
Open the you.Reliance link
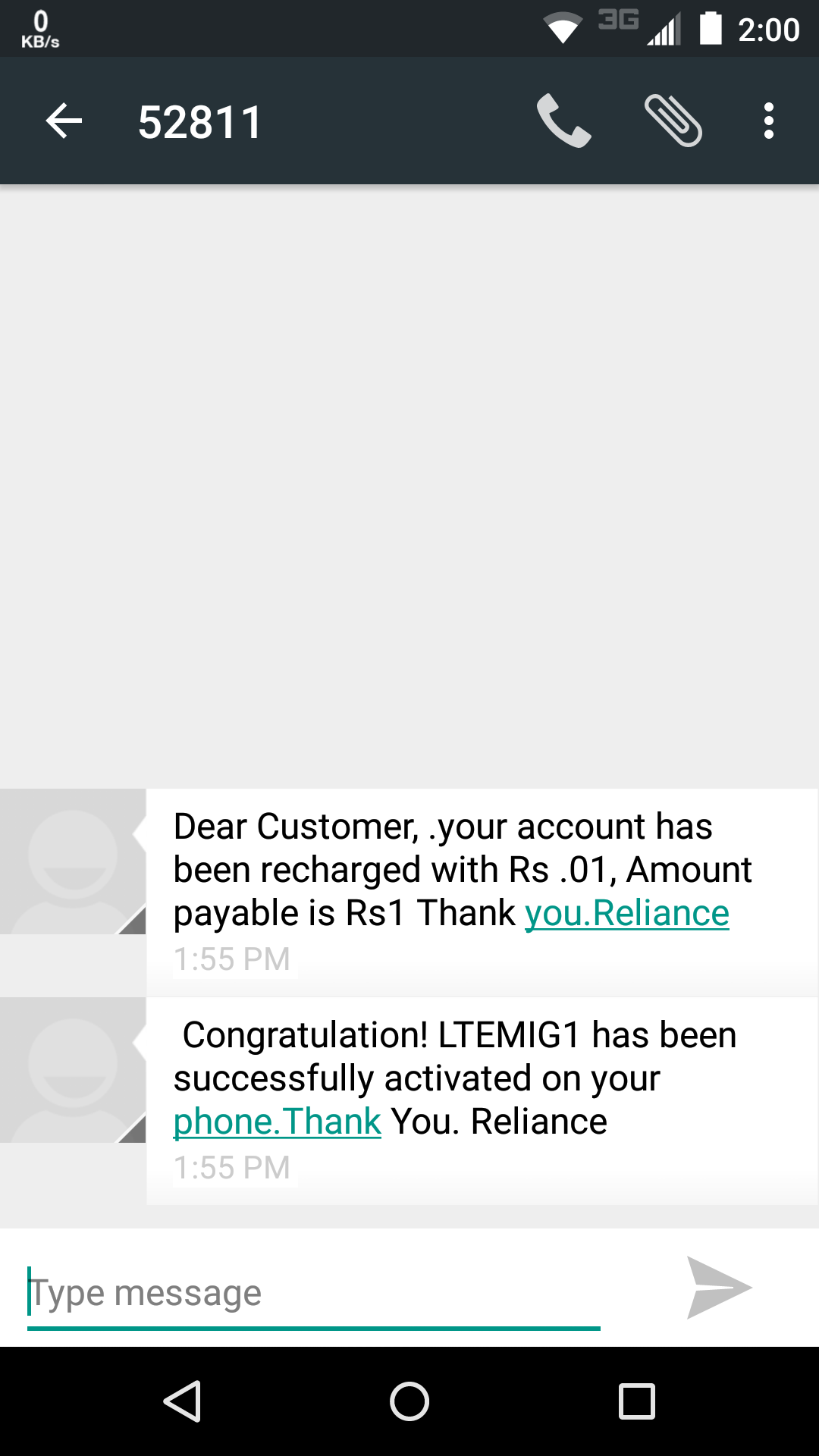[x=626, y=913]
